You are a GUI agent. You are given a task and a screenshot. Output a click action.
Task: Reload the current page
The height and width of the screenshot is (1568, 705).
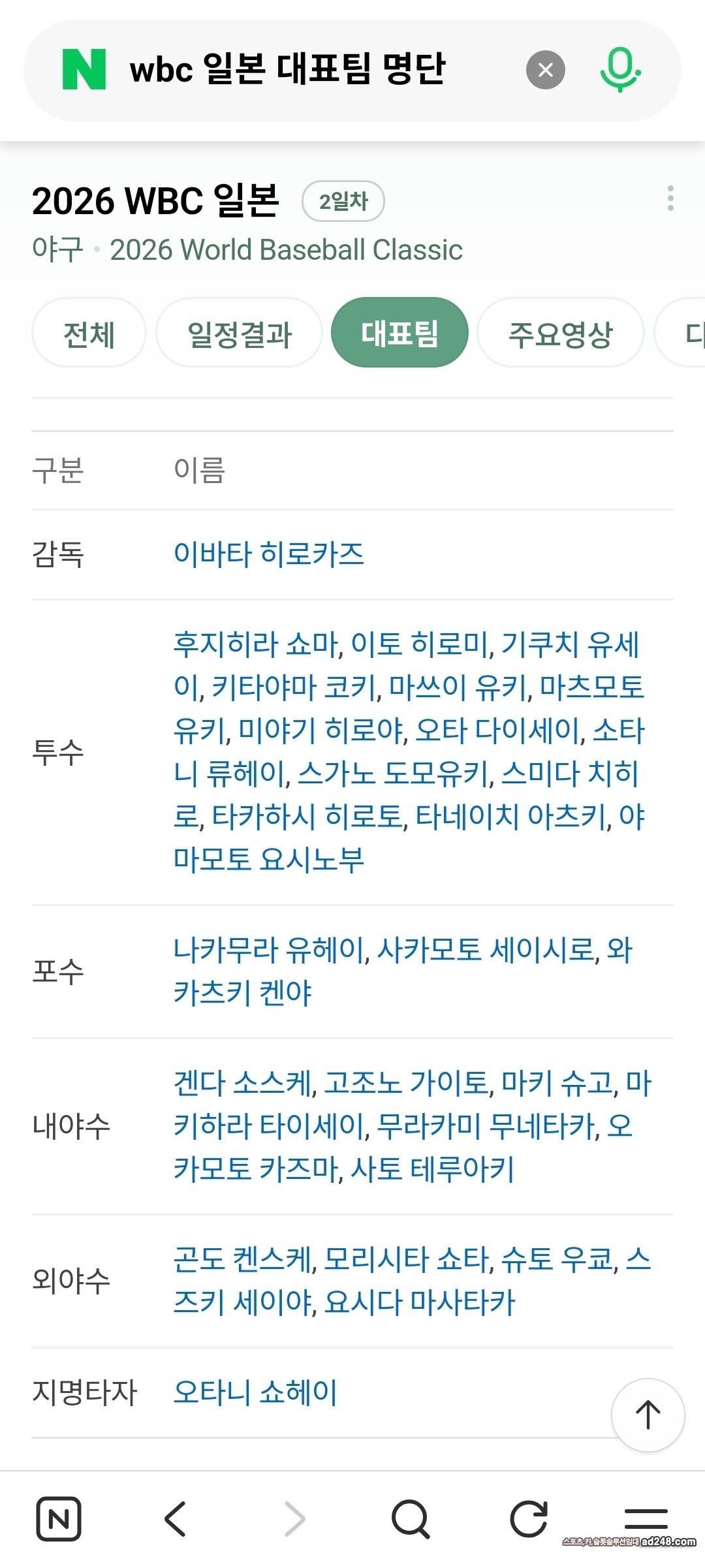pyautogui.click(x=528, y=1519)
